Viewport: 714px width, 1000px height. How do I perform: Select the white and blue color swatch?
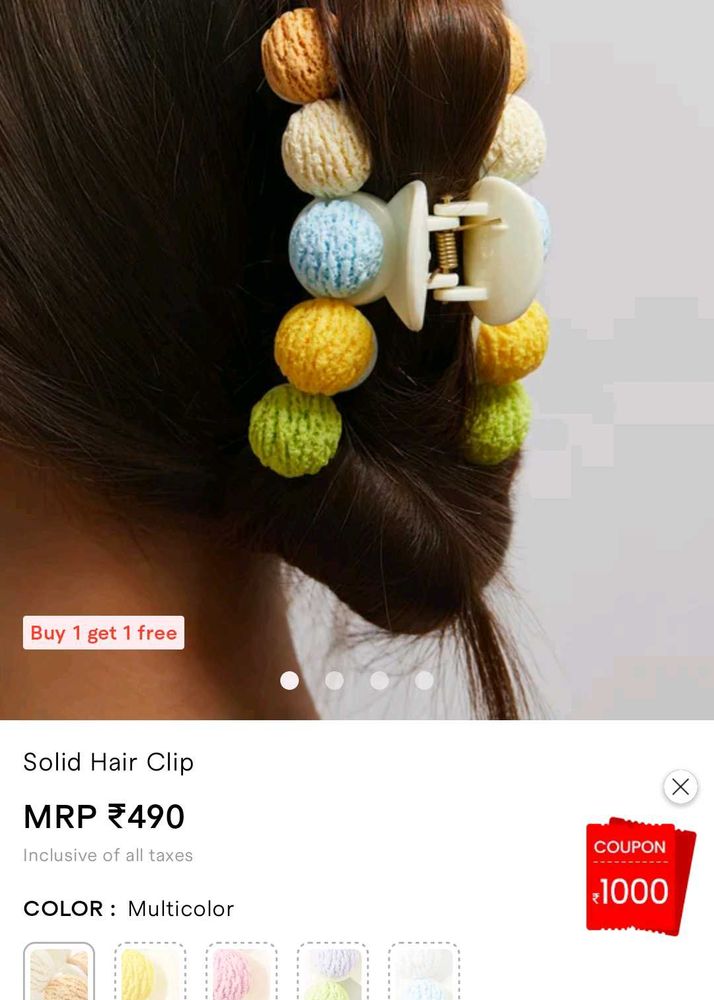tap(423, 972)
